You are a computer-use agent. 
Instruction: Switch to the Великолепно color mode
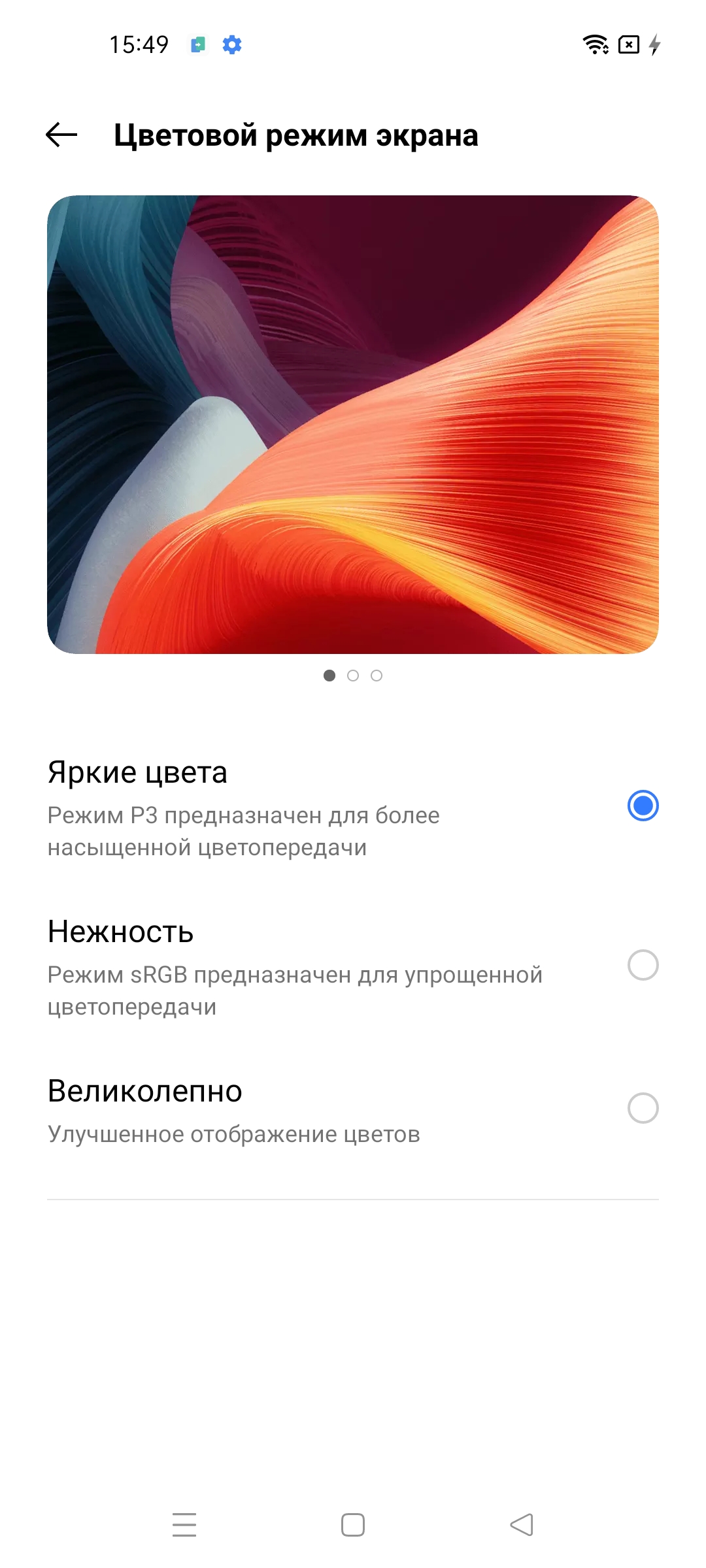[643, 1108]
